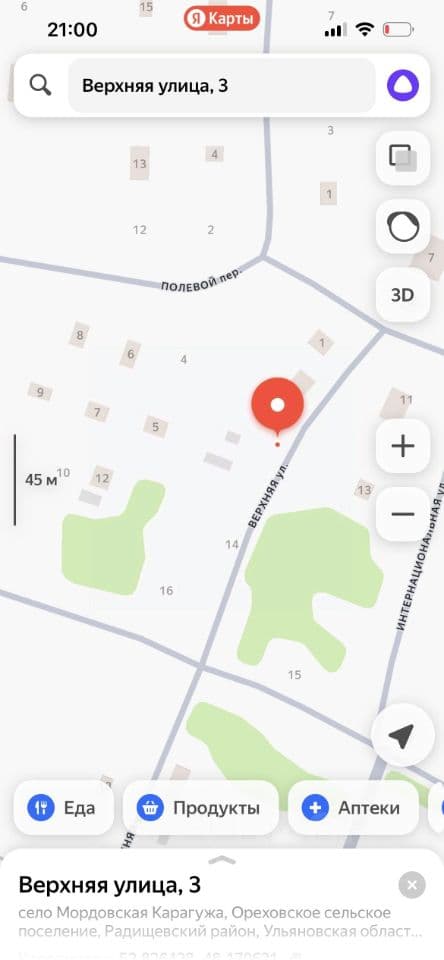This screenshot has width=444, height=960.
Task: Center the map on my location
Action: (403, 735)
